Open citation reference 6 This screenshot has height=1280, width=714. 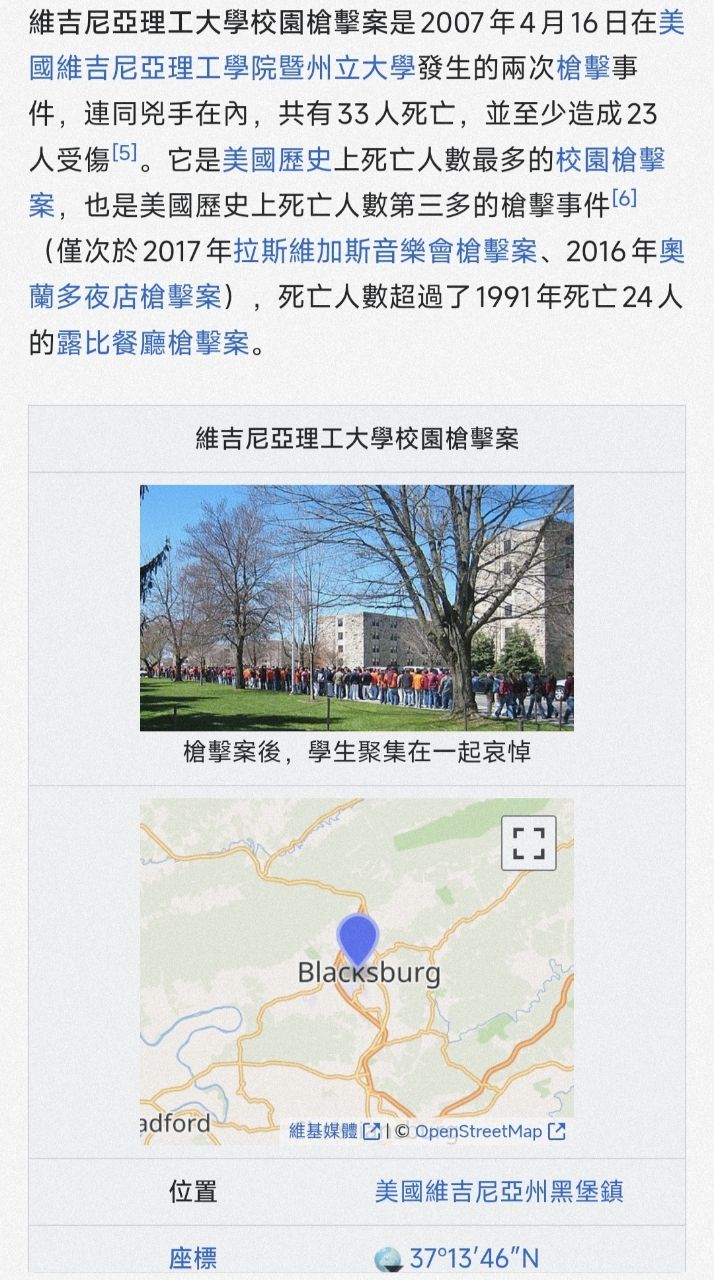(x=624, y=198)
